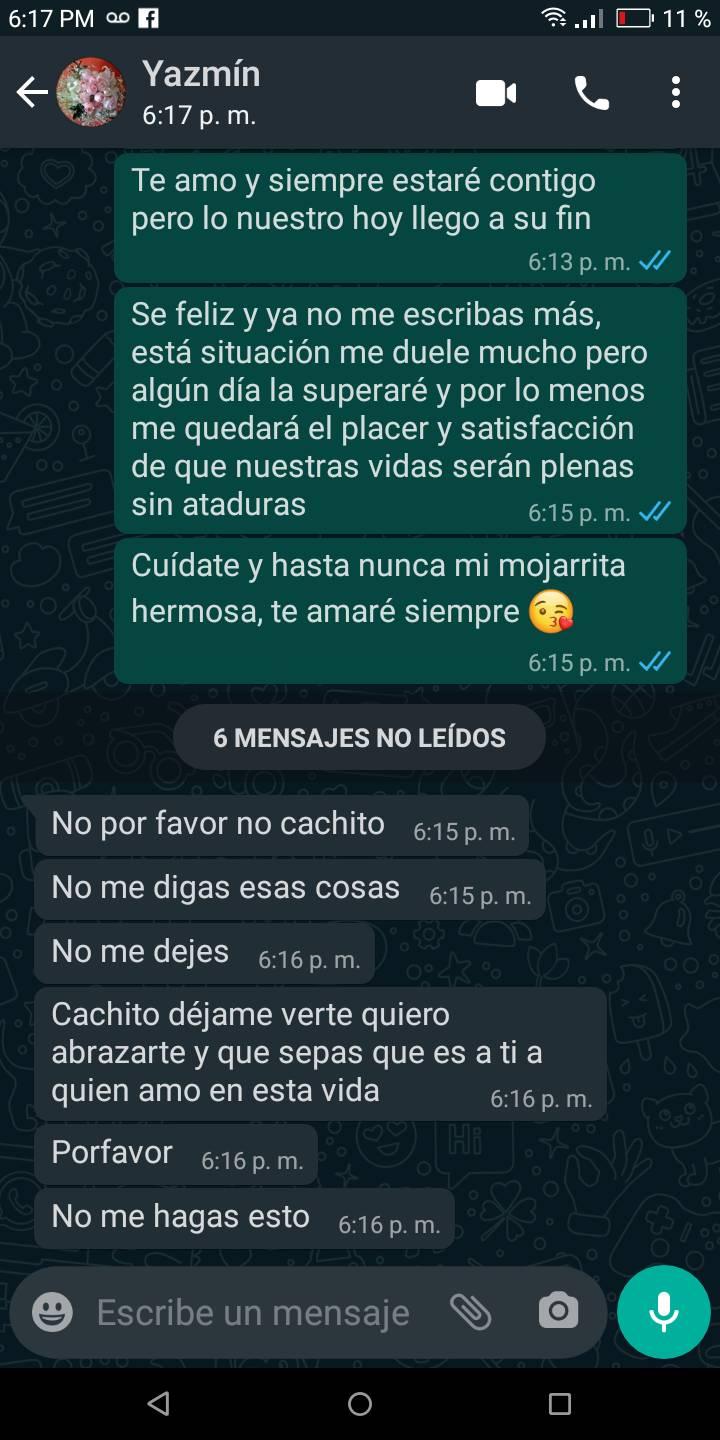Tap the system home button
This screenshot has width=720, height=1440.
pos(360,1404)
